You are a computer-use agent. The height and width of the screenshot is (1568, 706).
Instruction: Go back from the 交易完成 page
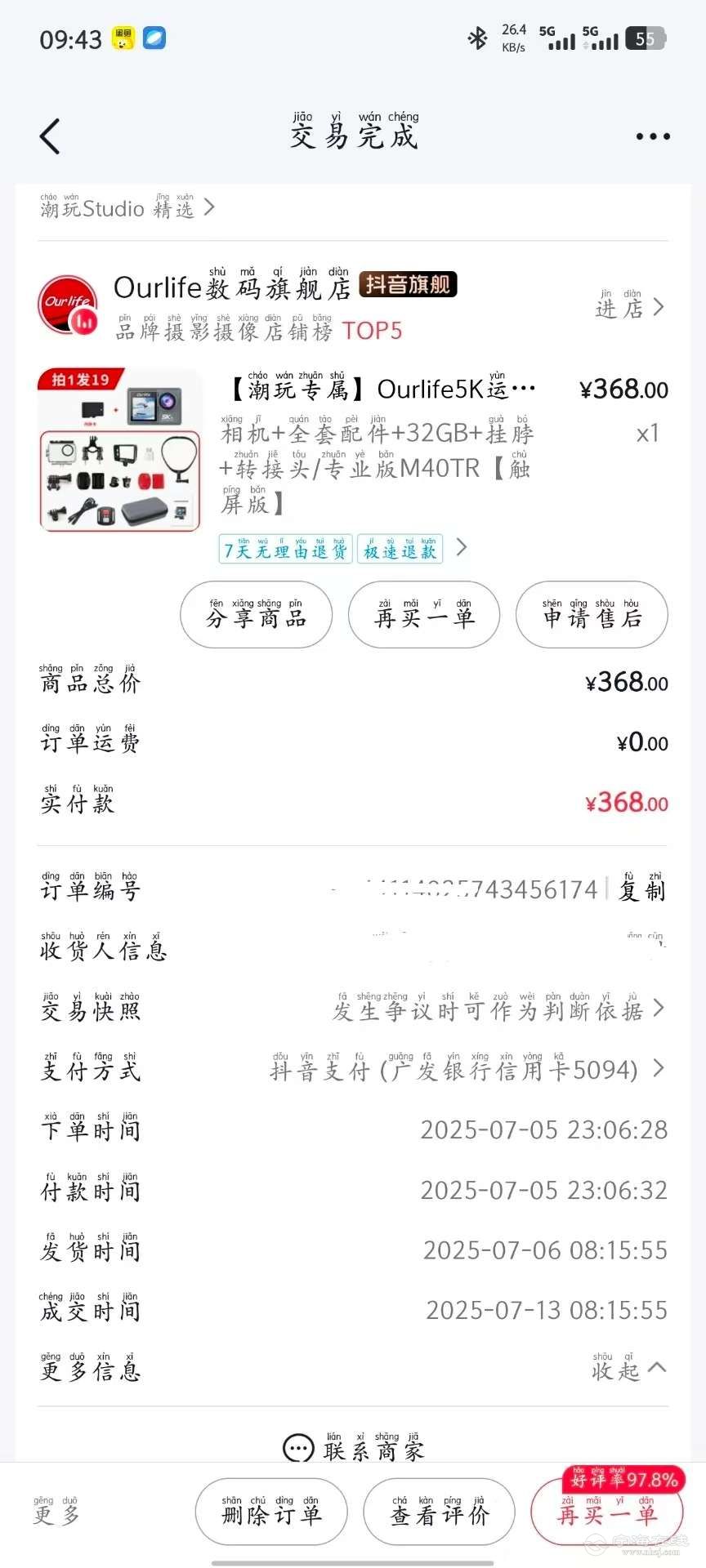click(x=51, y=136)
